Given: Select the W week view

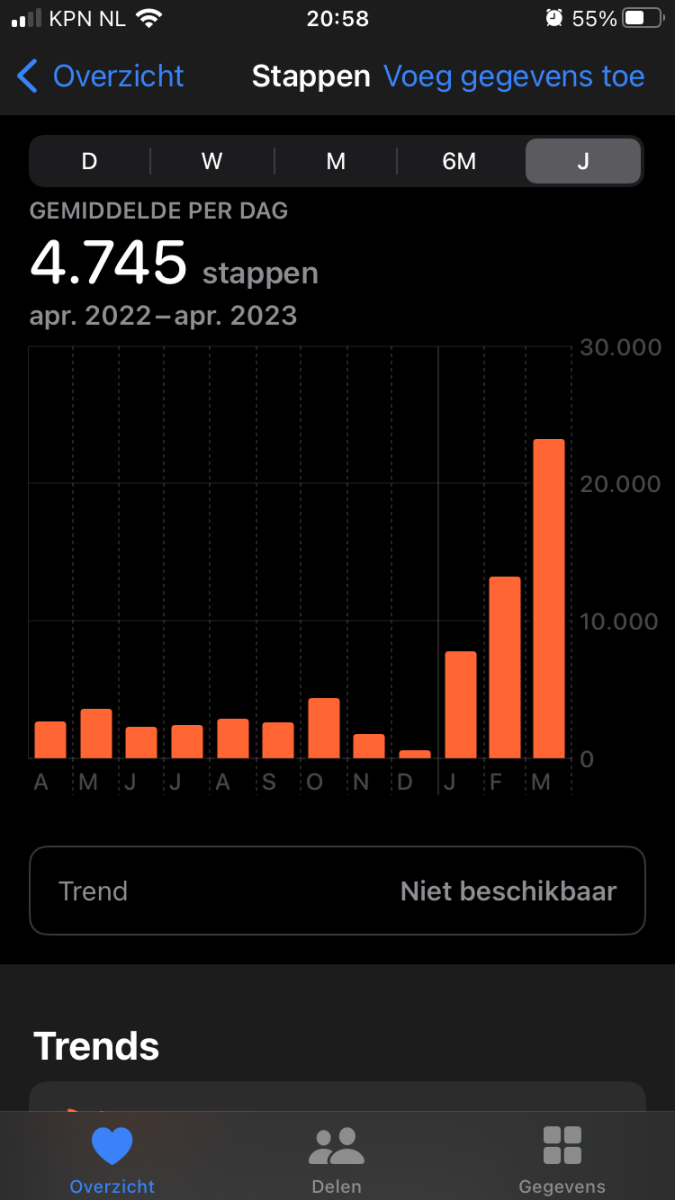Looking at the screenshot, I should 212,161.
